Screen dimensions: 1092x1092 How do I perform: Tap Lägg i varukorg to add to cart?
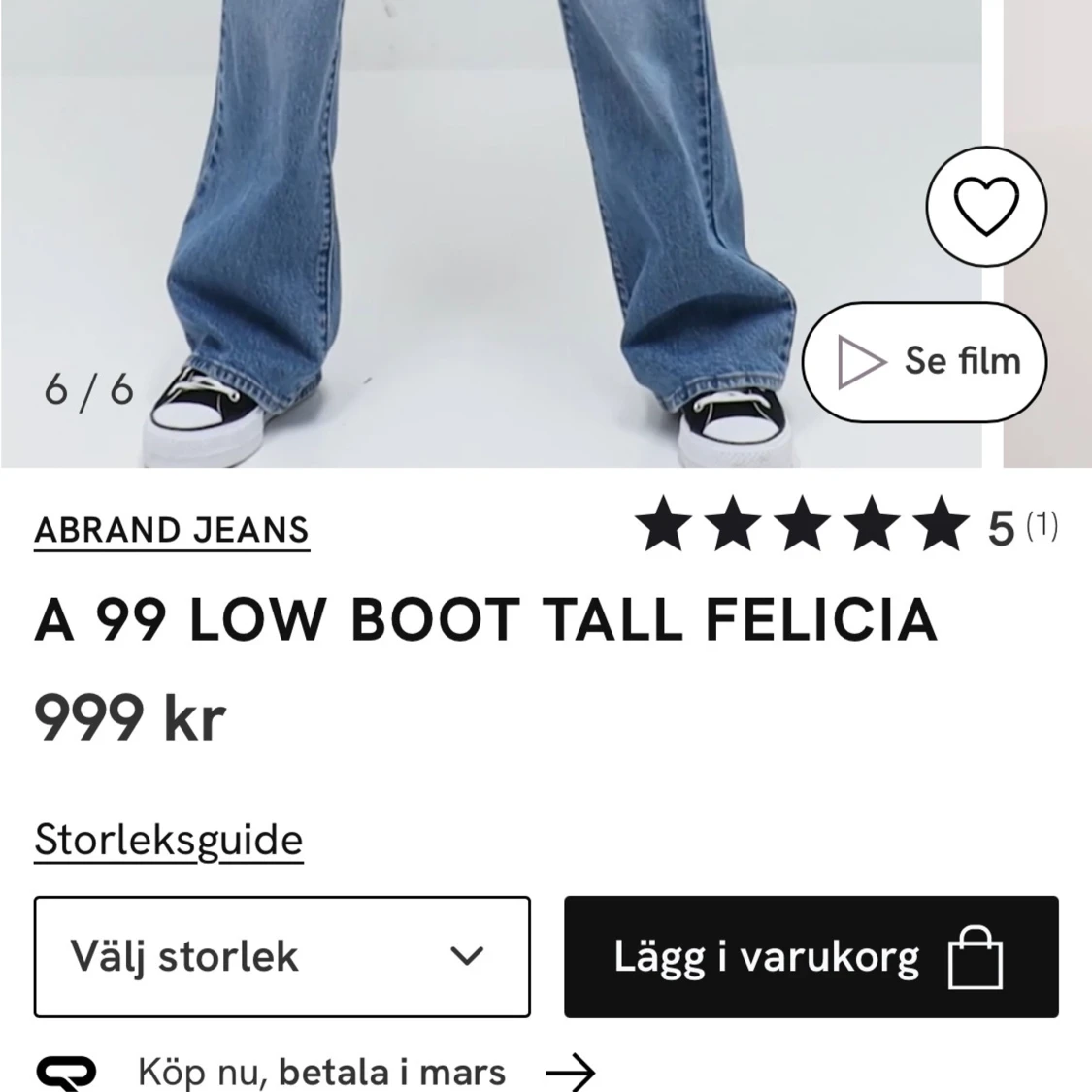pos(811,956)
